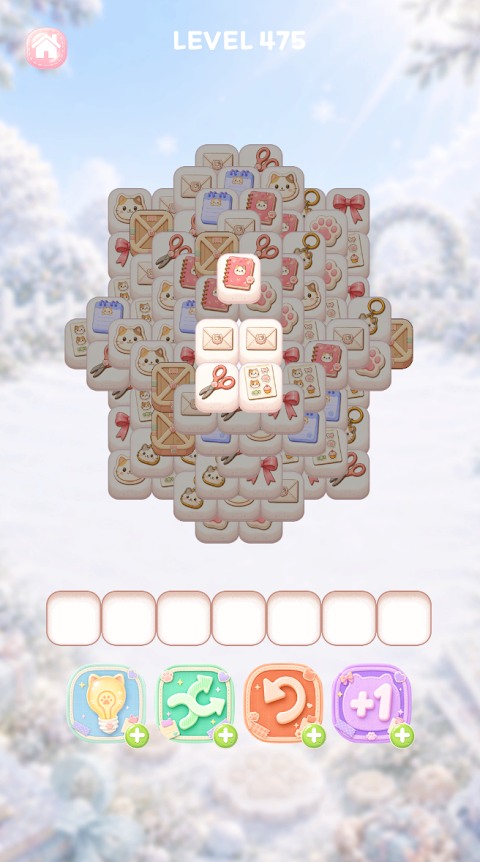
Task: Add an extra slot with the +1 booster
Action: pyautogui.click(x=372, y=703)
